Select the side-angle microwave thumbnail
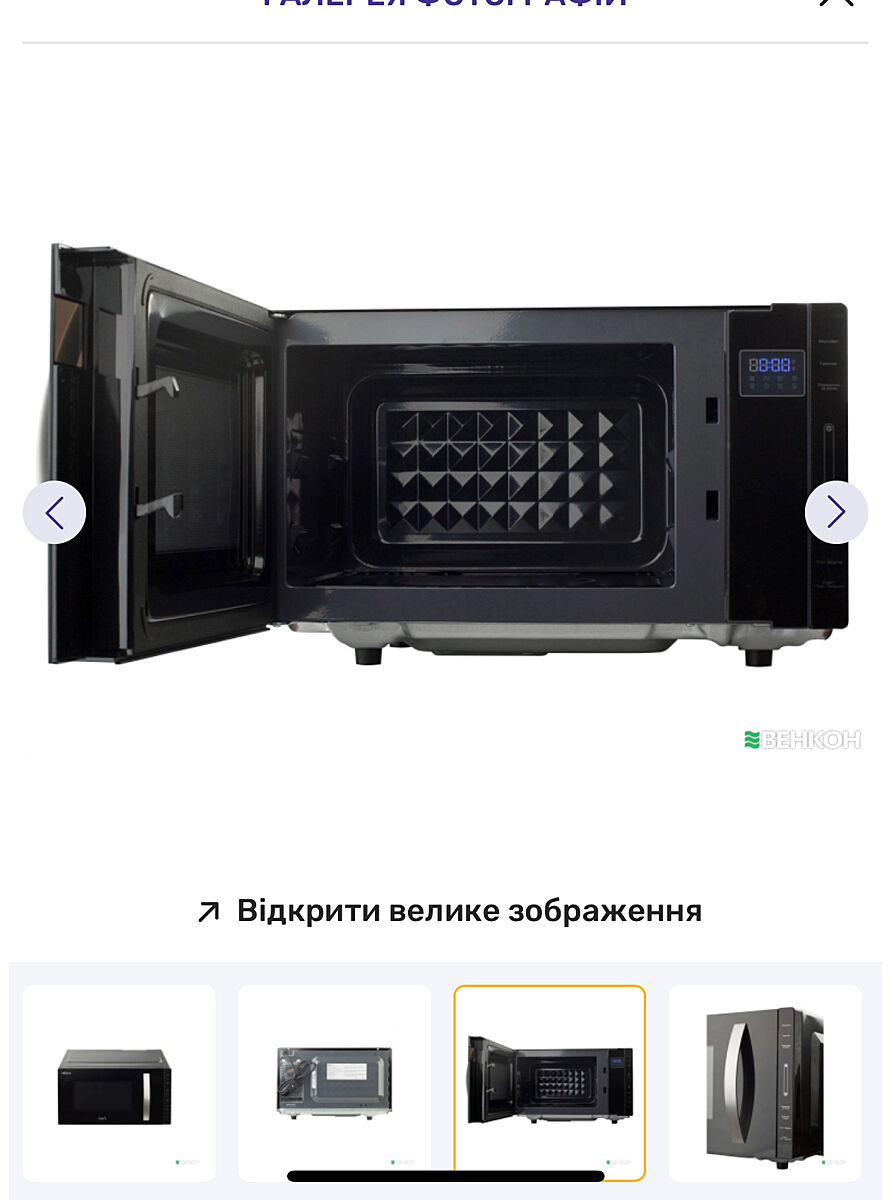The image size is (891, 1200). (x=765, y=1082)
